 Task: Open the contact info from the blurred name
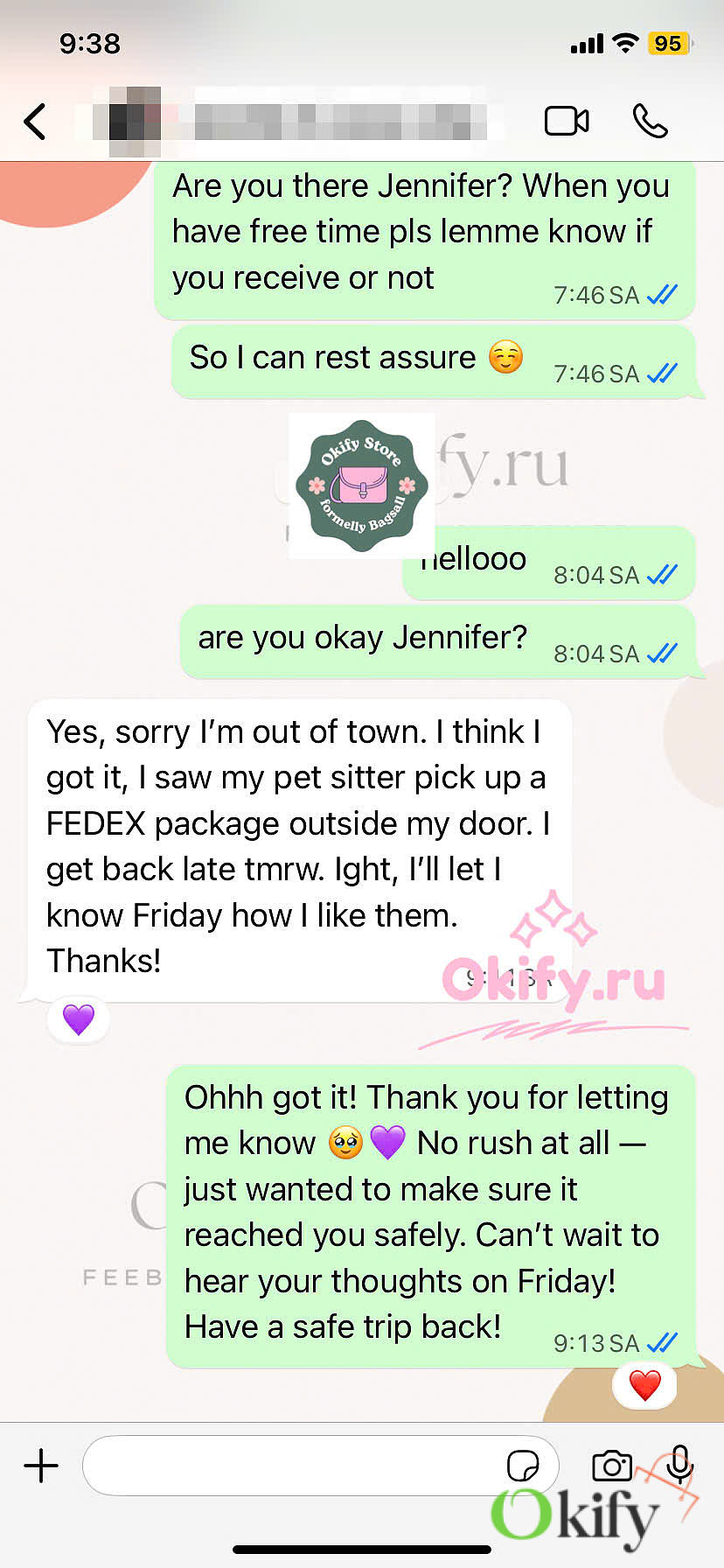tap(297, 122)
